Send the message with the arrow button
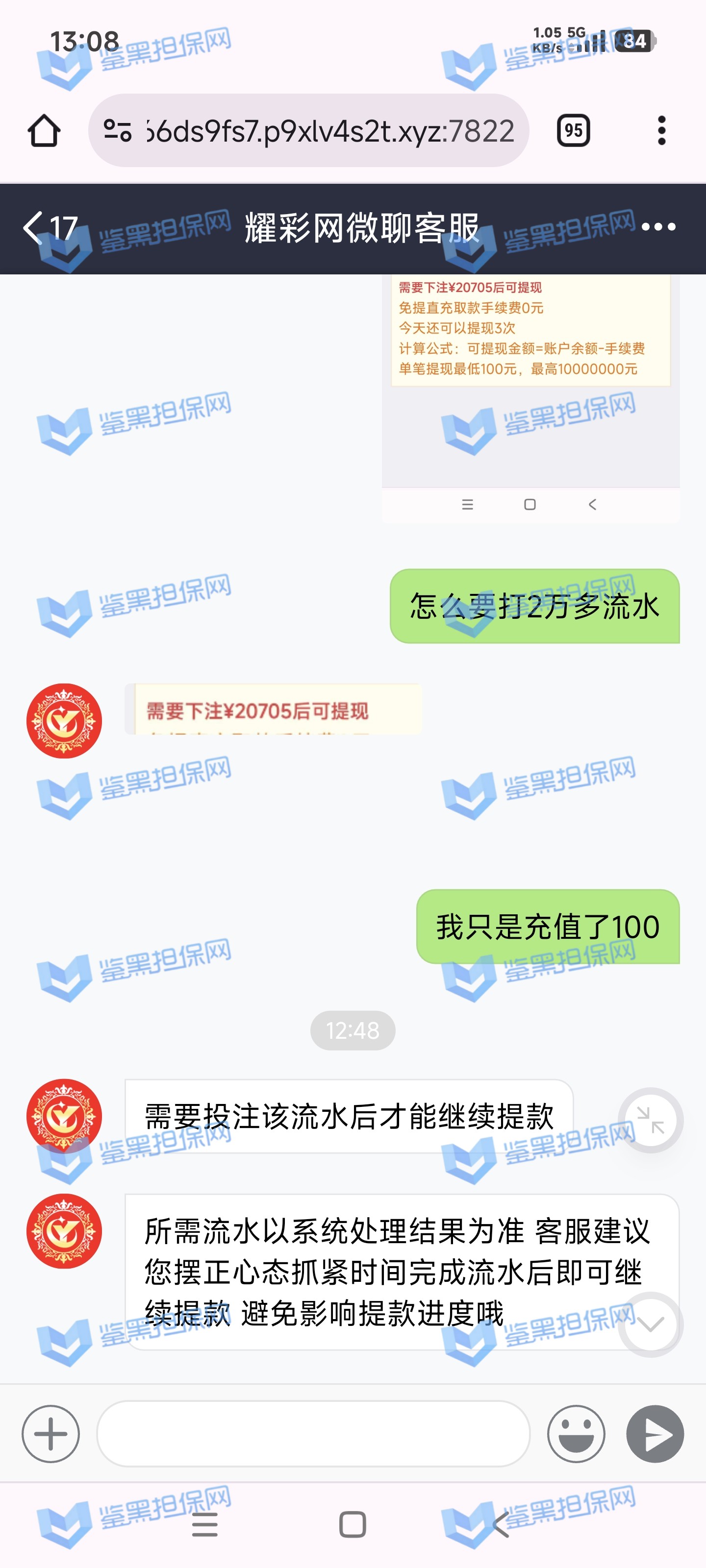Screen dimensions: 706x1568 point(655,1433)
